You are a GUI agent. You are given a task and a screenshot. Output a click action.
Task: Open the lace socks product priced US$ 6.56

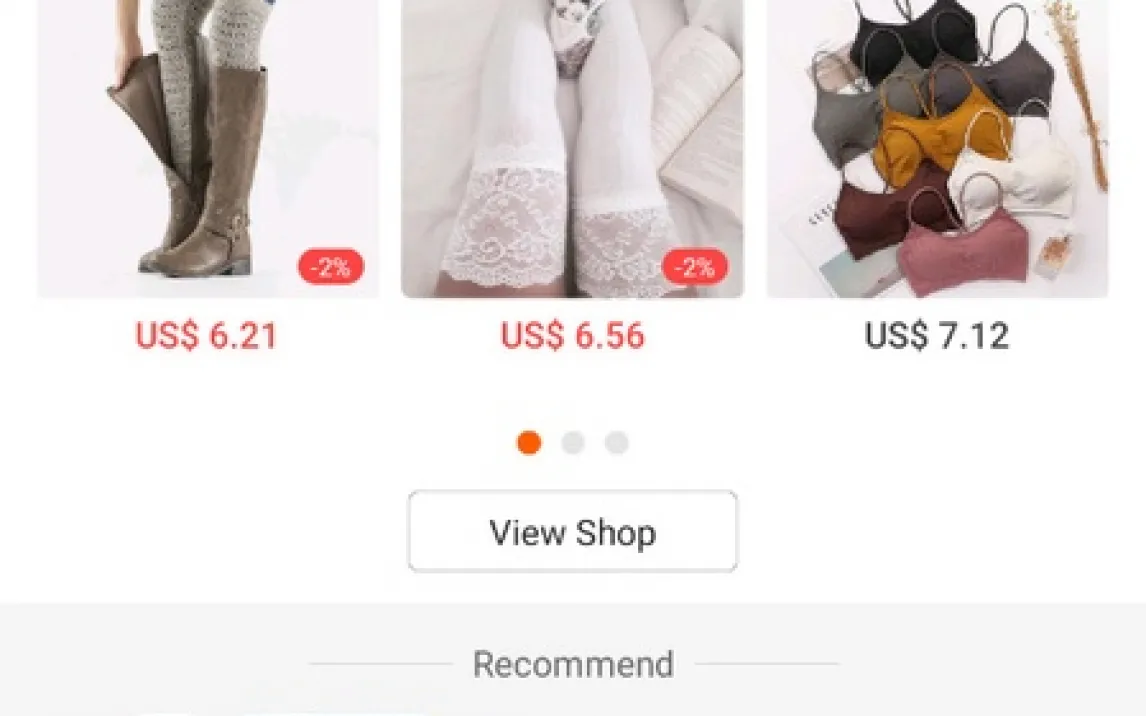(x=572, y=150)
